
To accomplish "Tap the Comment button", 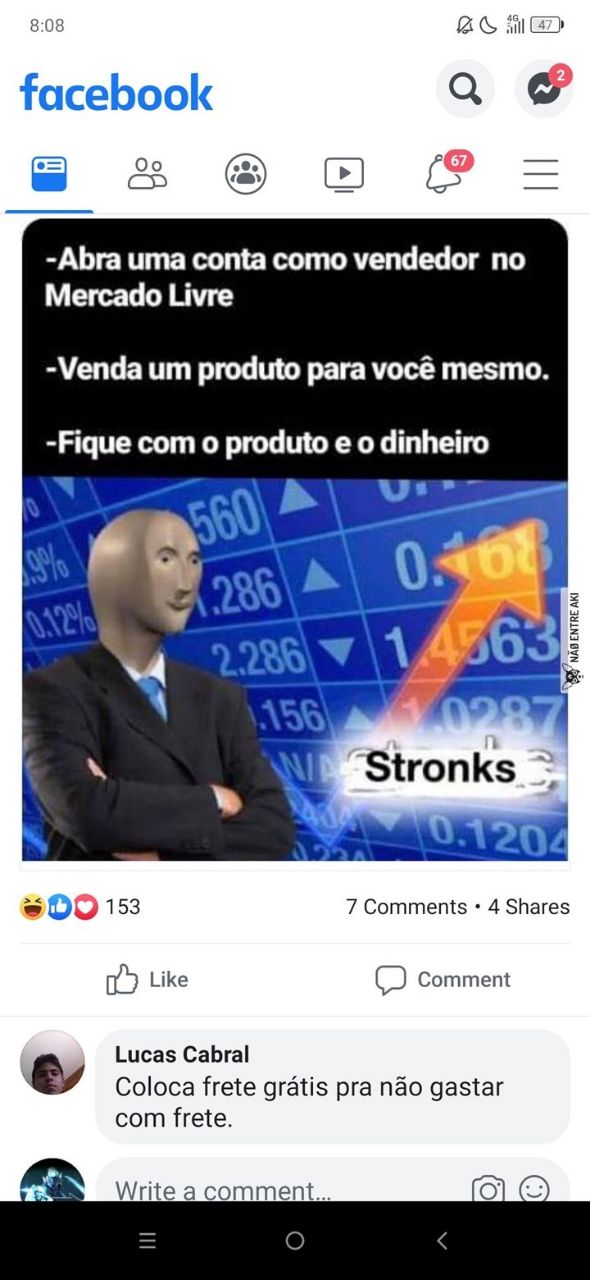I will click(442, 979).
